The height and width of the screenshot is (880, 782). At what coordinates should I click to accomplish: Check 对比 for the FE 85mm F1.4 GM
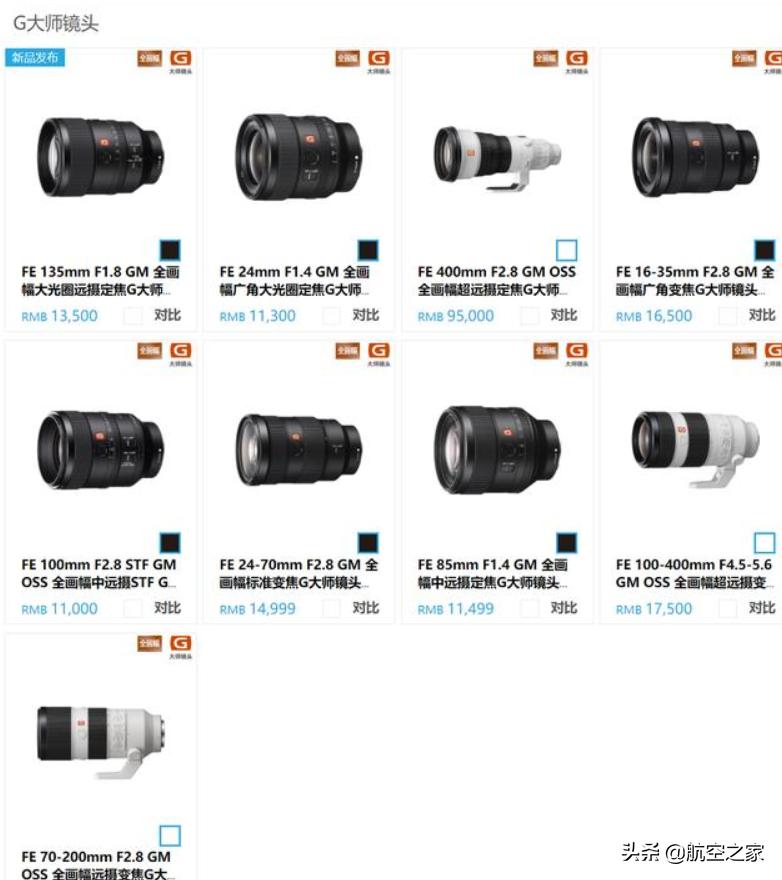529,608
